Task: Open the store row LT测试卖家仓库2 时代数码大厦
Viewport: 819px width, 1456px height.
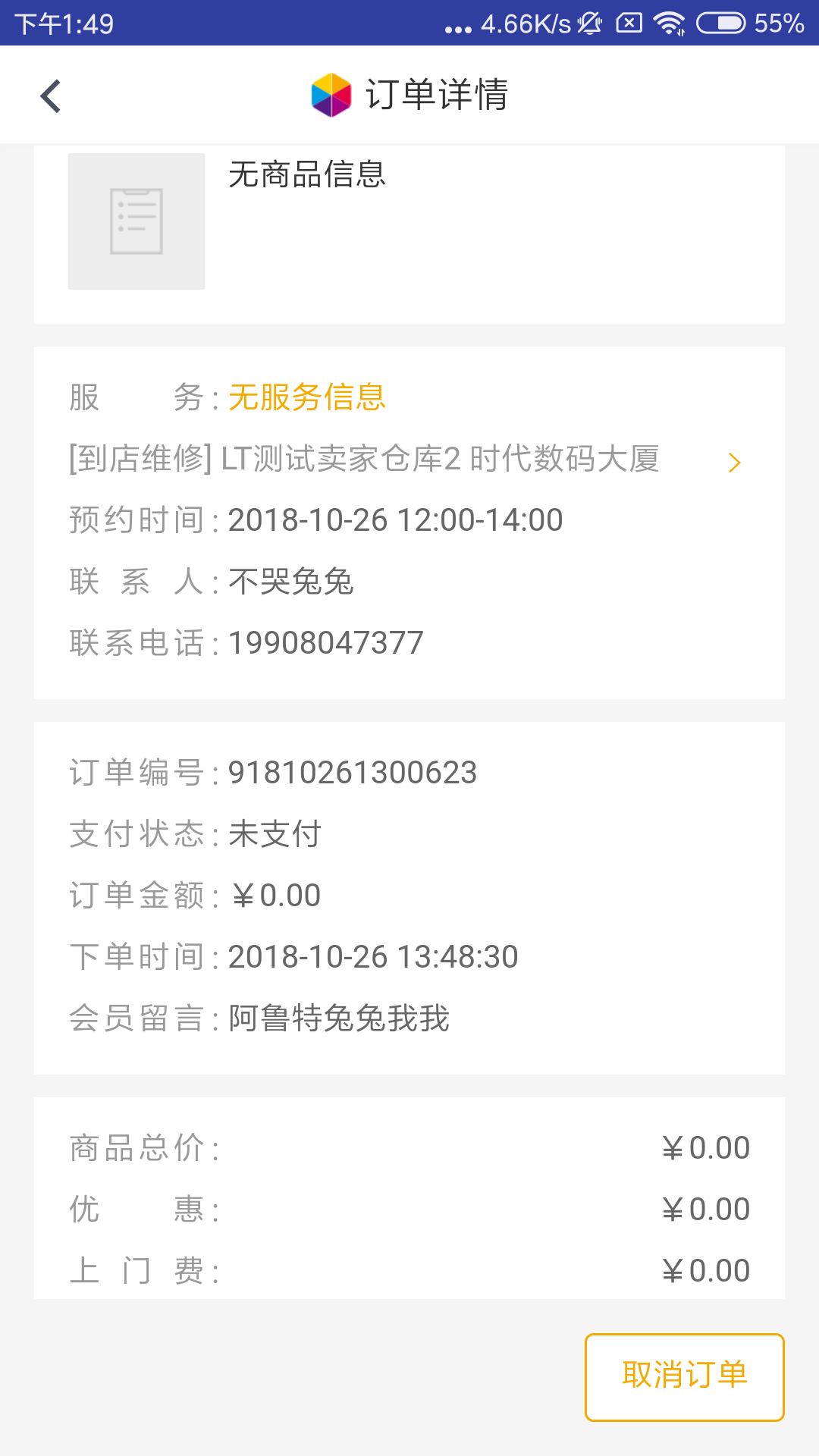Action: (x=406, y=460)
